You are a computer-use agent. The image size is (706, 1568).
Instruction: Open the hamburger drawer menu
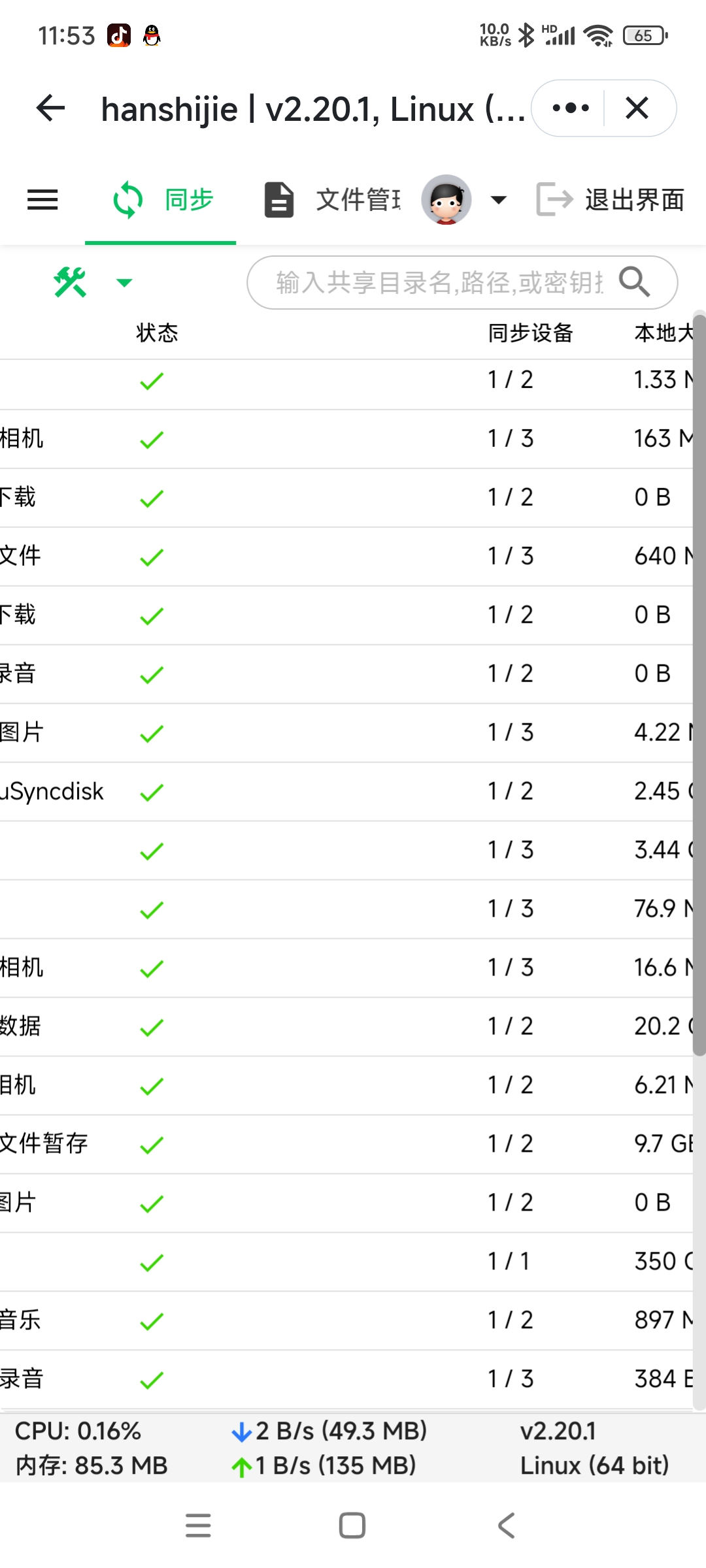[42, 200]
